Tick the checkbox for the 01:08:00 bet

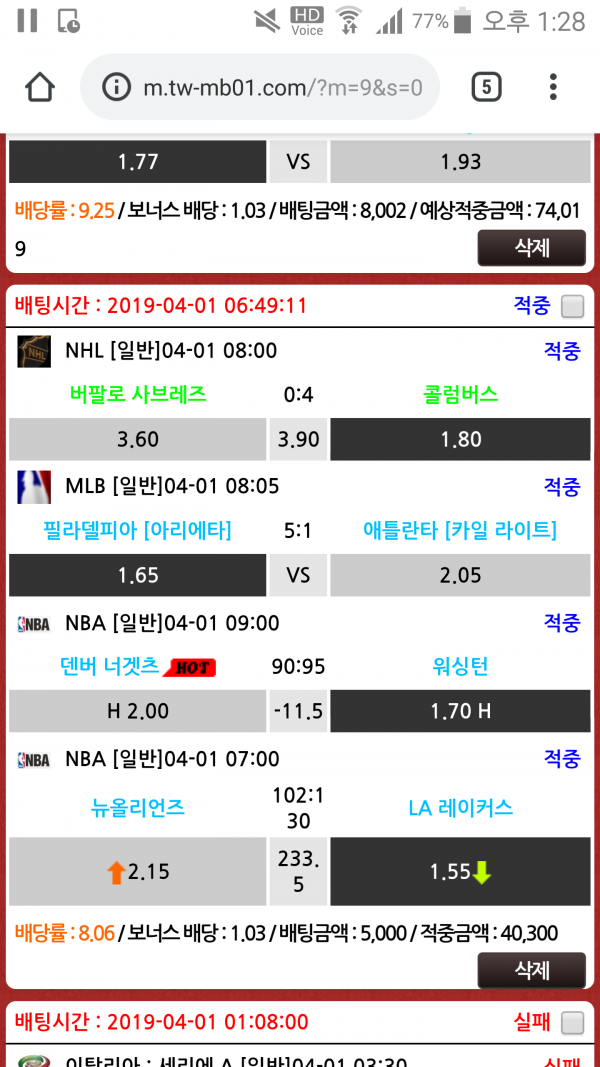(x=572, y=1023)
